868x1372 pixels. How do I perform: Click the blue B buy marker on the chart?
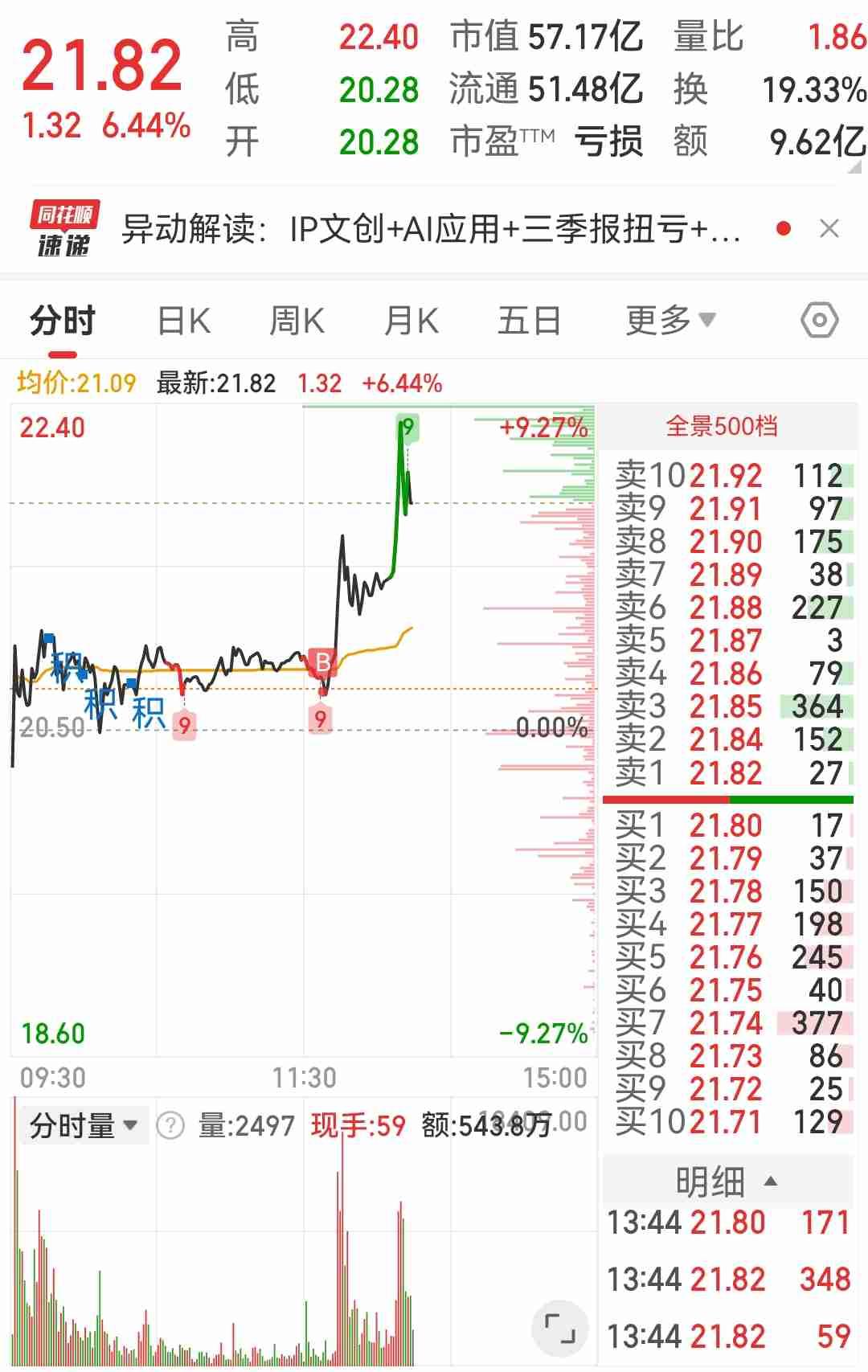click(321, 662)
